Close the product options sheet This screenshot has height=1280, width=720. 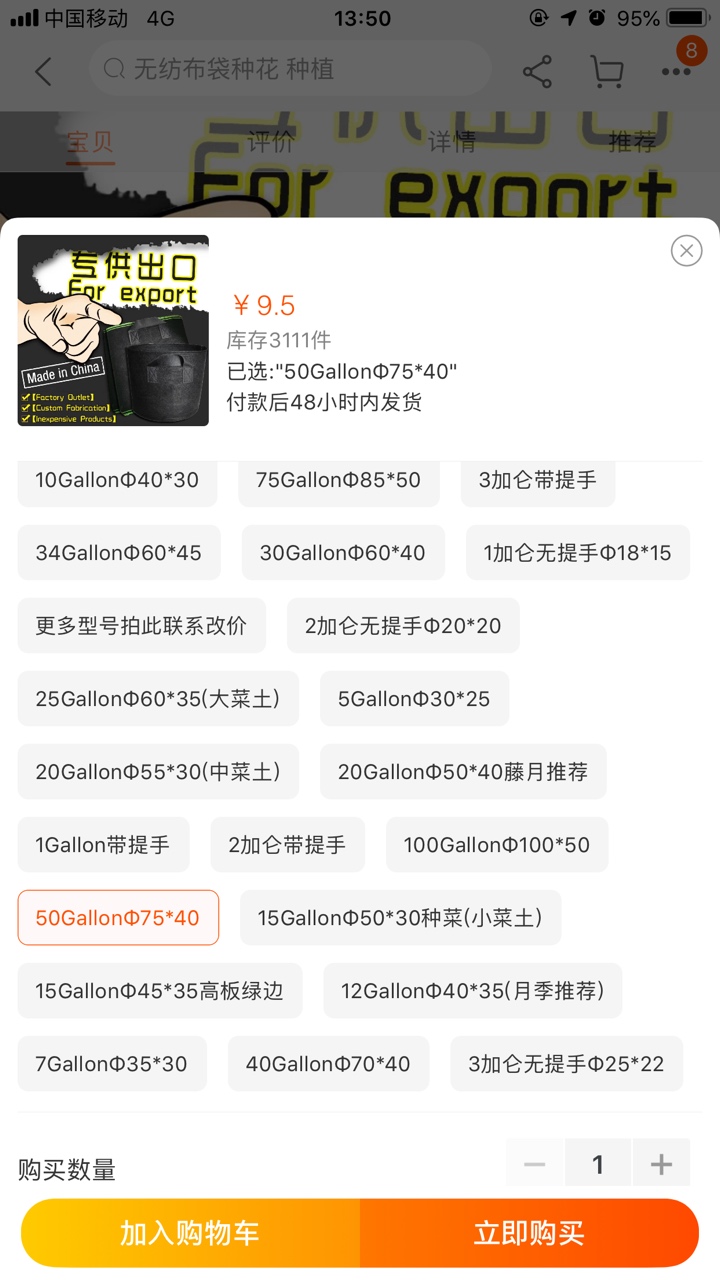(x=686, y=251)
